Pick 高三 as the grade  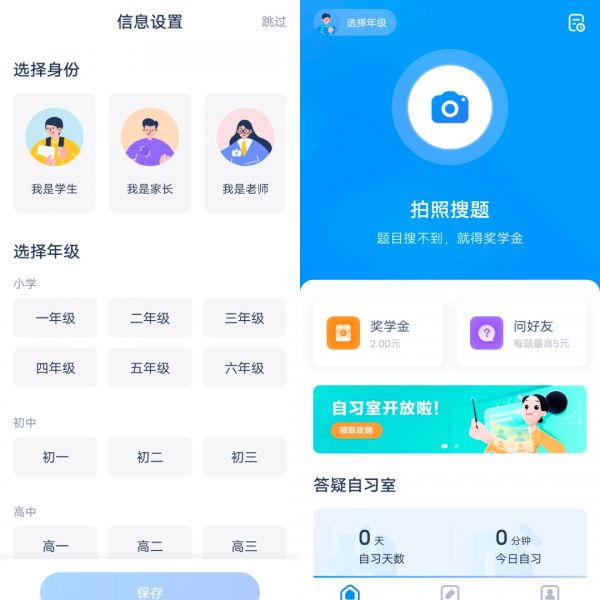[x=244, y=545]
